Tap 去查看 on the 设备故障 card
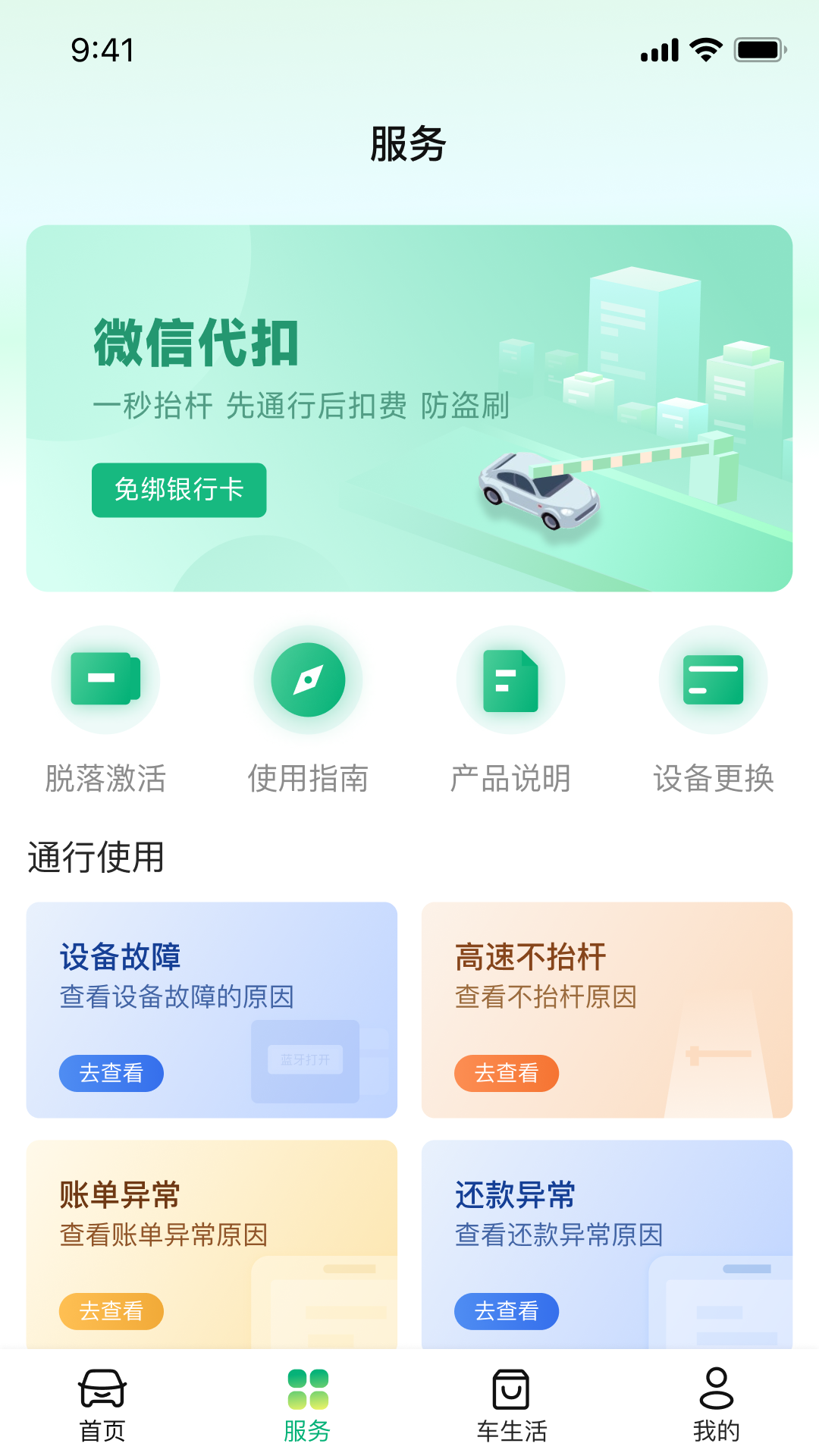The width and height of the screenshot is (819, 1456). pyautogui.click(x=111, y=1074)
